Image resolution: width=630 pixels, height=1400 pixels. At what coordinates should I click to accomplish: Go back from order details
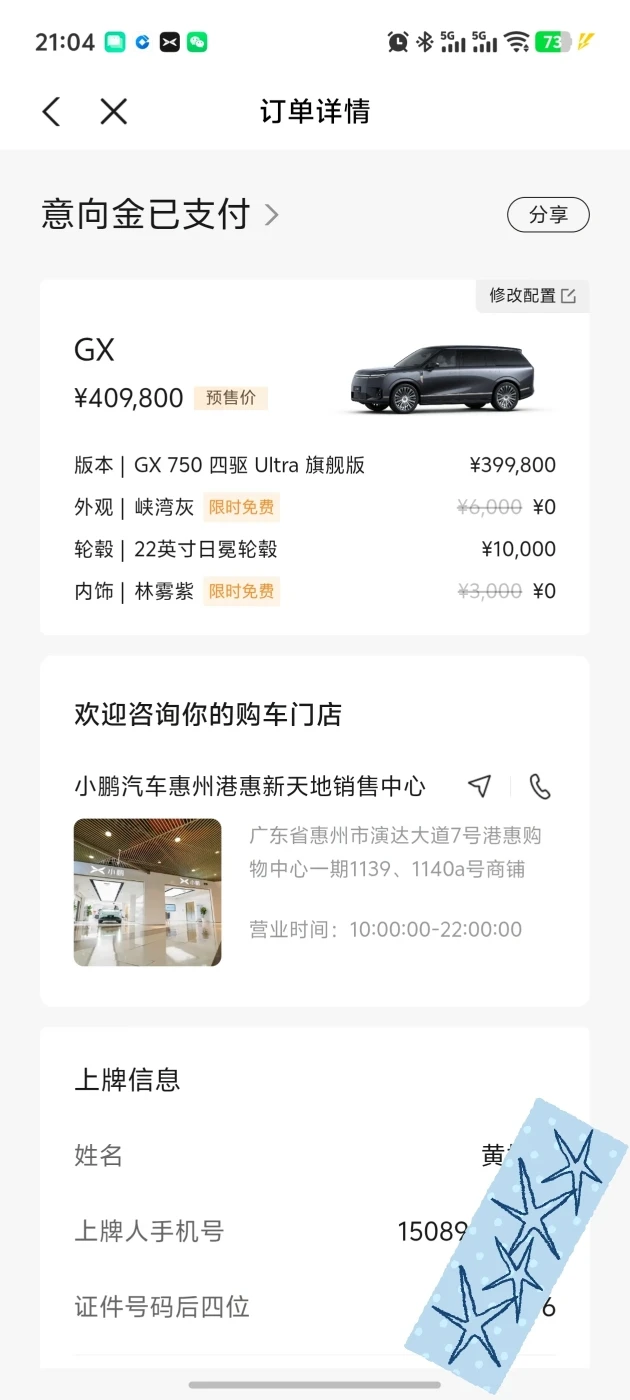pos(52,111)
